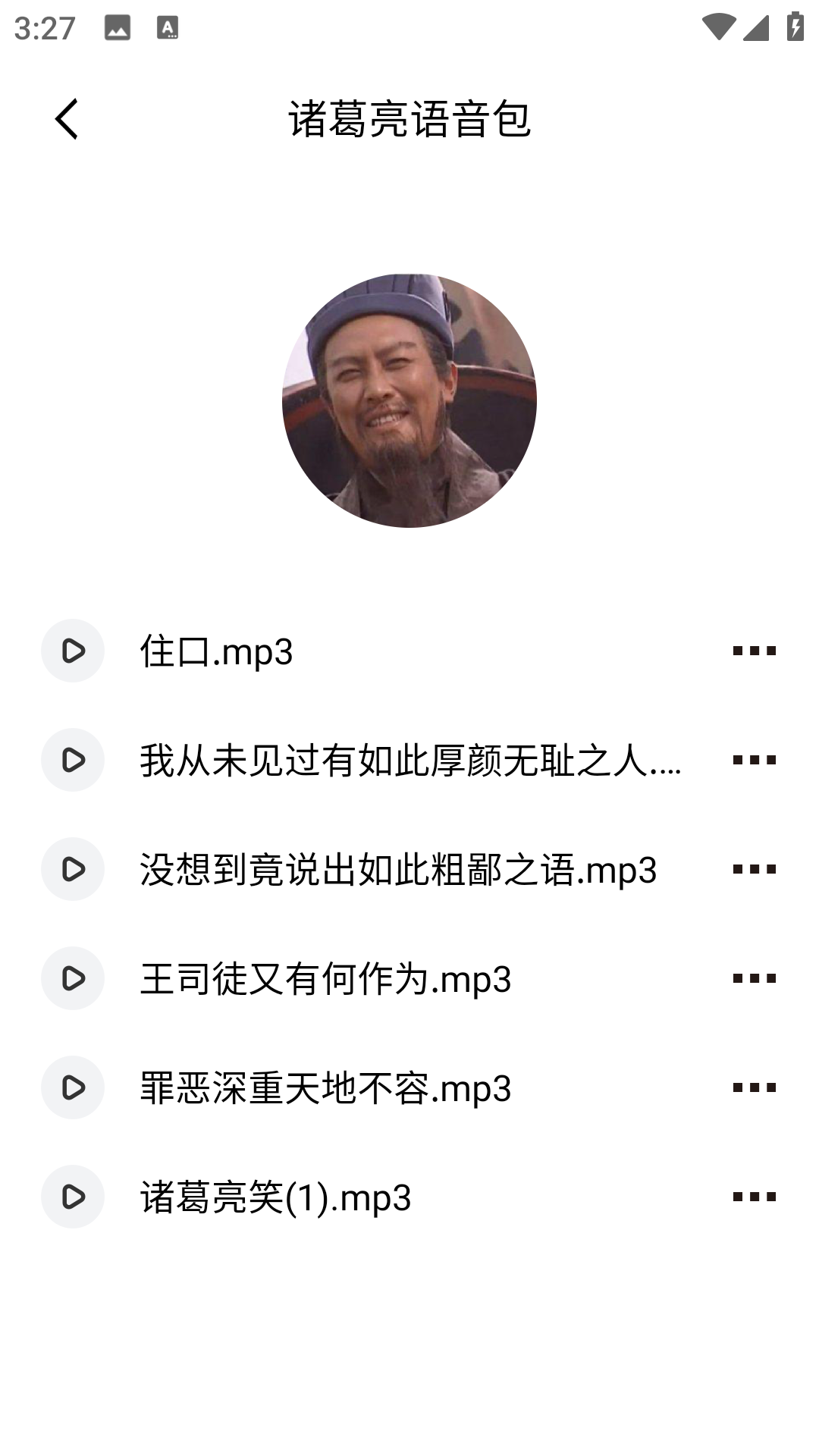Screen dimensions: 819x1456
Task: Play 诸葛亮笑(1).mp3
Action: click(x=73, y=1197)
